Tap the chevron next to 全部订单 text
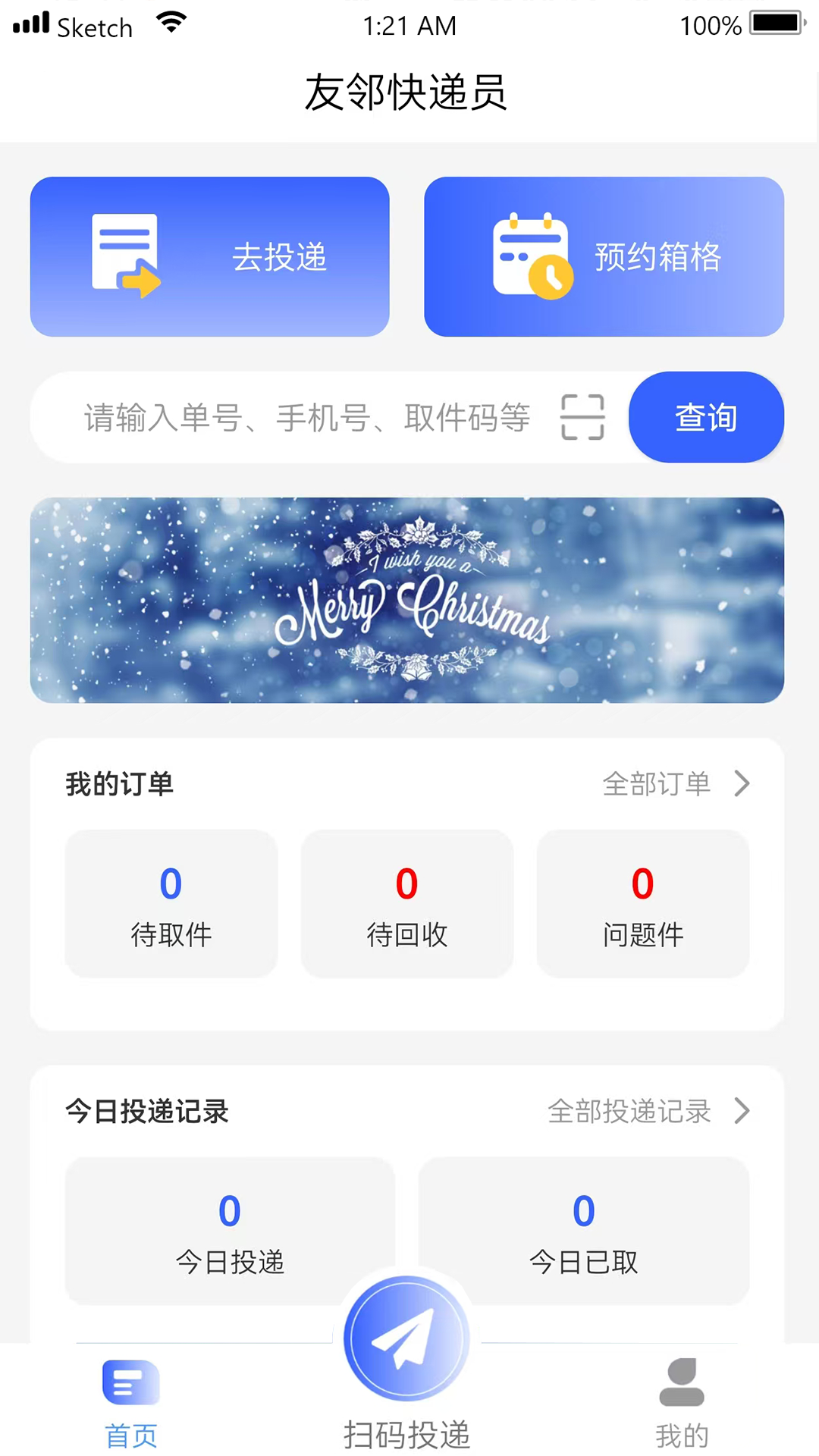The width and height of the screenshot is (819, 1456). click(x=741, y=783)
